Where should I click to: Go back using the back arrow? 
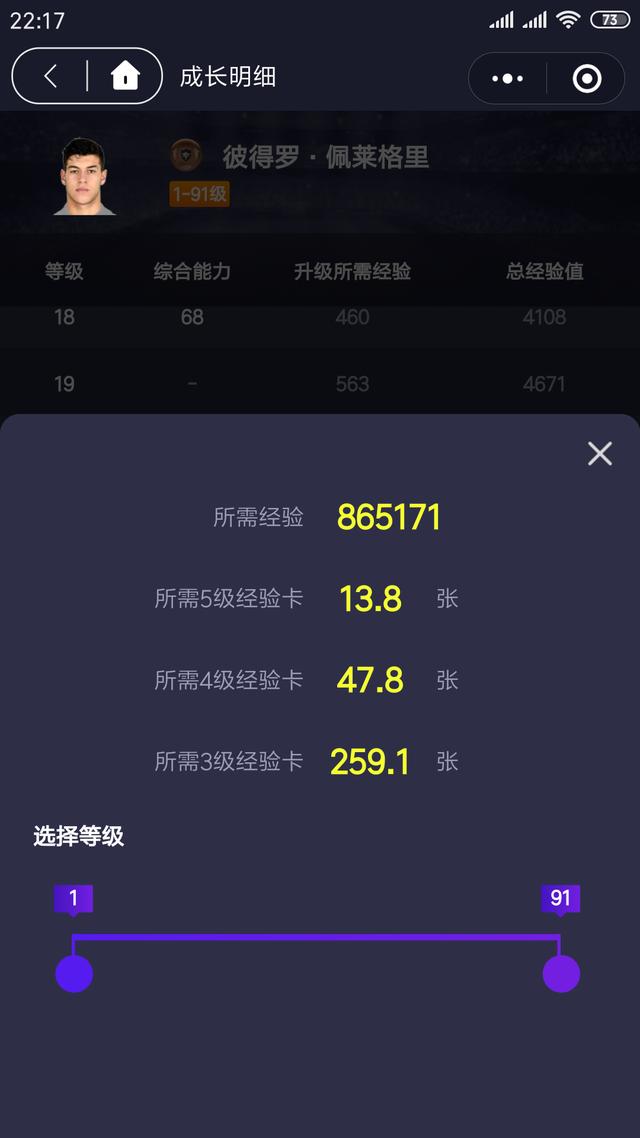tap(50, 76)
